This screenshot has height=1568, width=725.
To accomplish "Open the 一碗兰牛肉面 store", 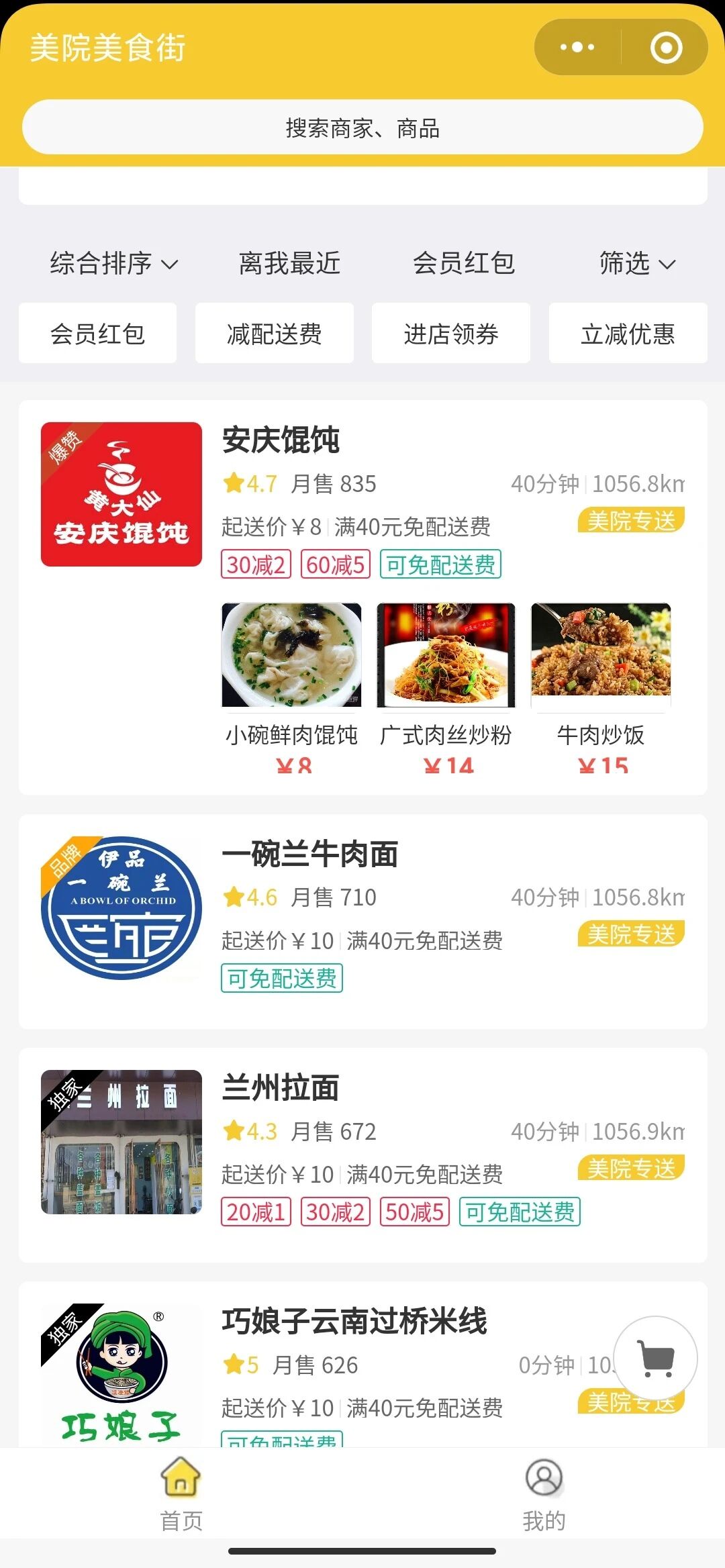I will point(310,854).
